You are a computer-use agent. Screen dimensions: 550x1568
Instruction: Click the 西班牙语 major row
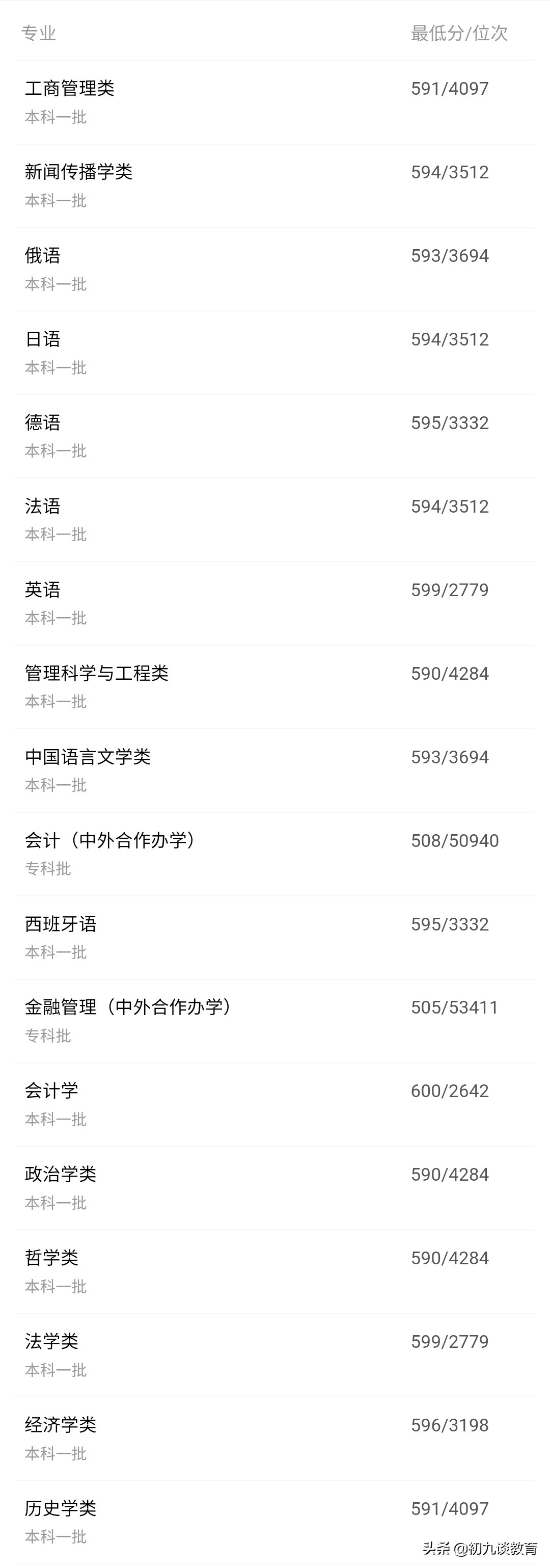click(61, 924)
